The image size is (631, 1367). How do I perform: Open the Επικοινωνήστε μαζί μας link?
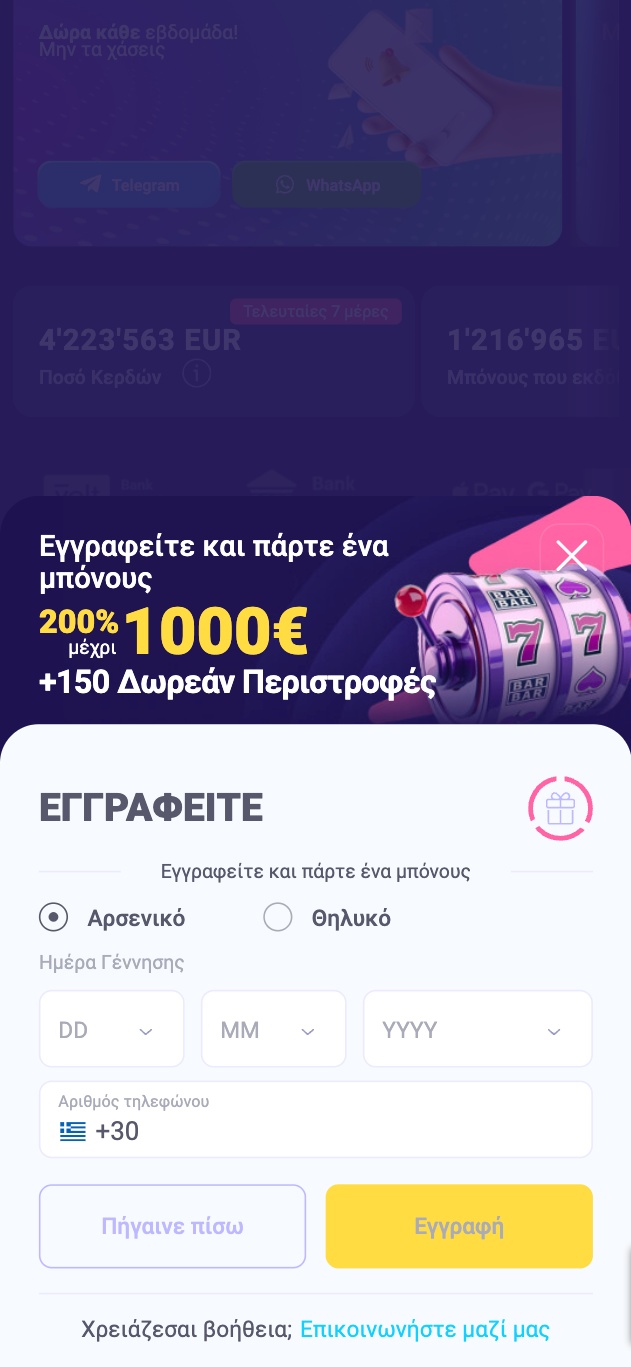tap(425, 1330)
